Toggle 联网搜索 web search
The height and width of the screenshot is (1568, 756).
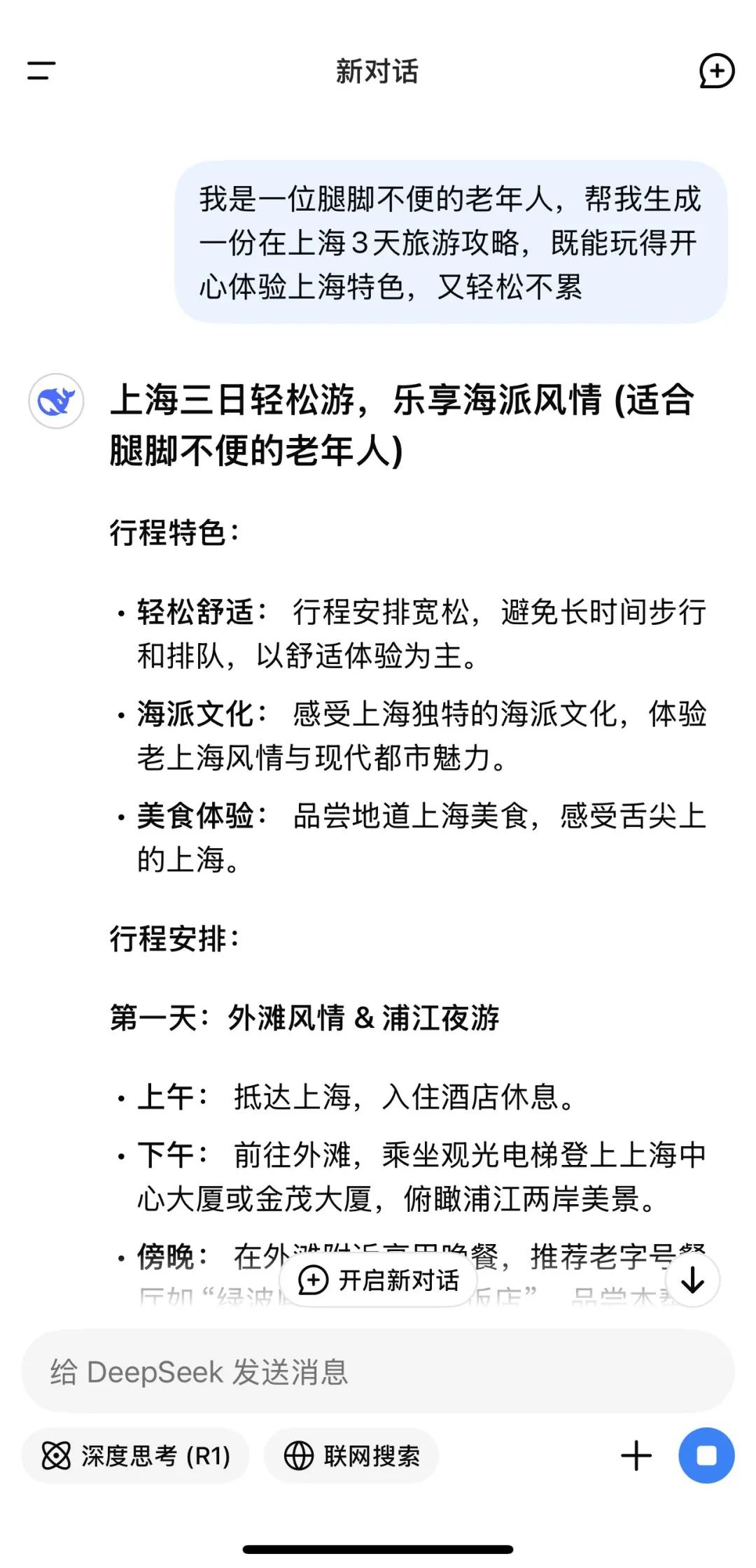351,1456
